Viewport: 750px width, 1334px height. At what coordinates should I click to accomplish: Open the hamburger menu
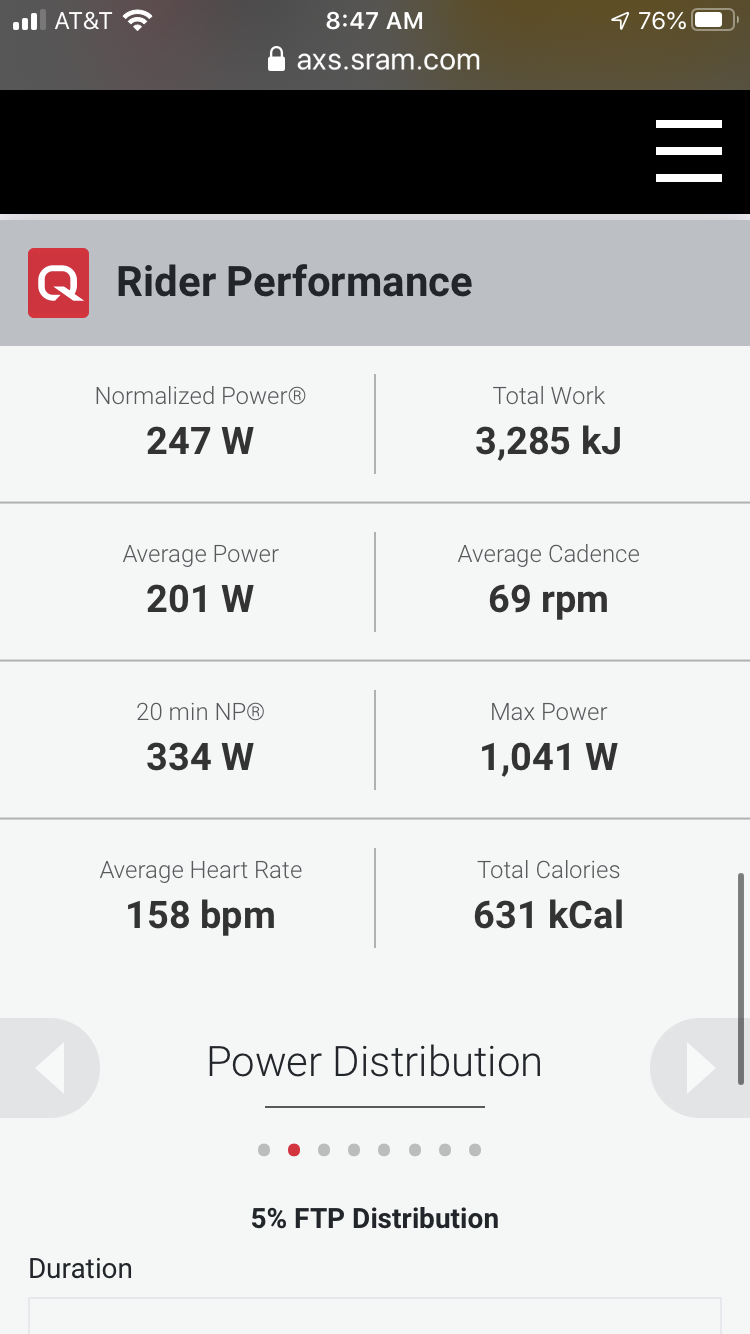[688, 151]
